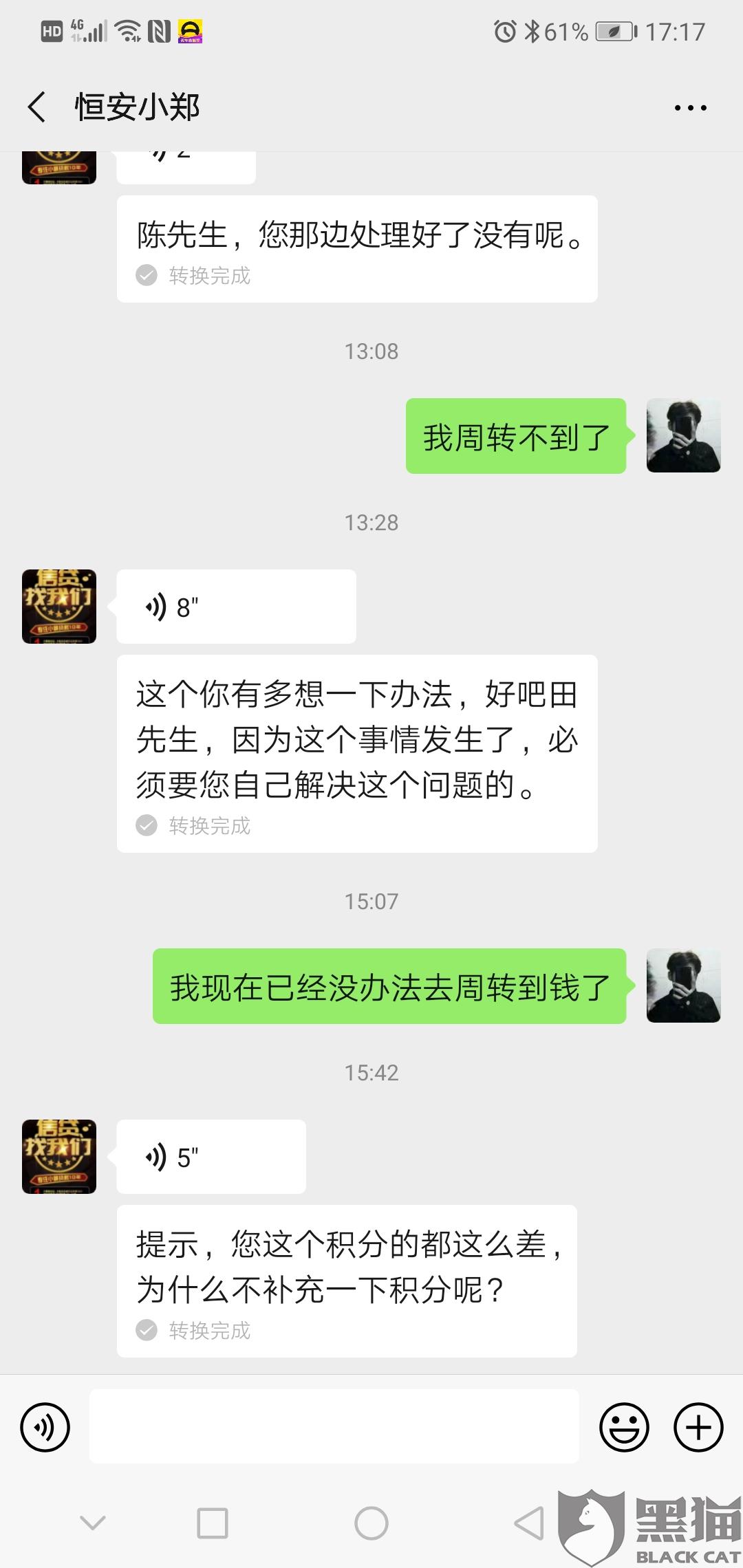The height and width of the screenshot is (1568, 743).
Task: Play the 8-second voice message
Action: pyautogui.click(x=236, y=607)
